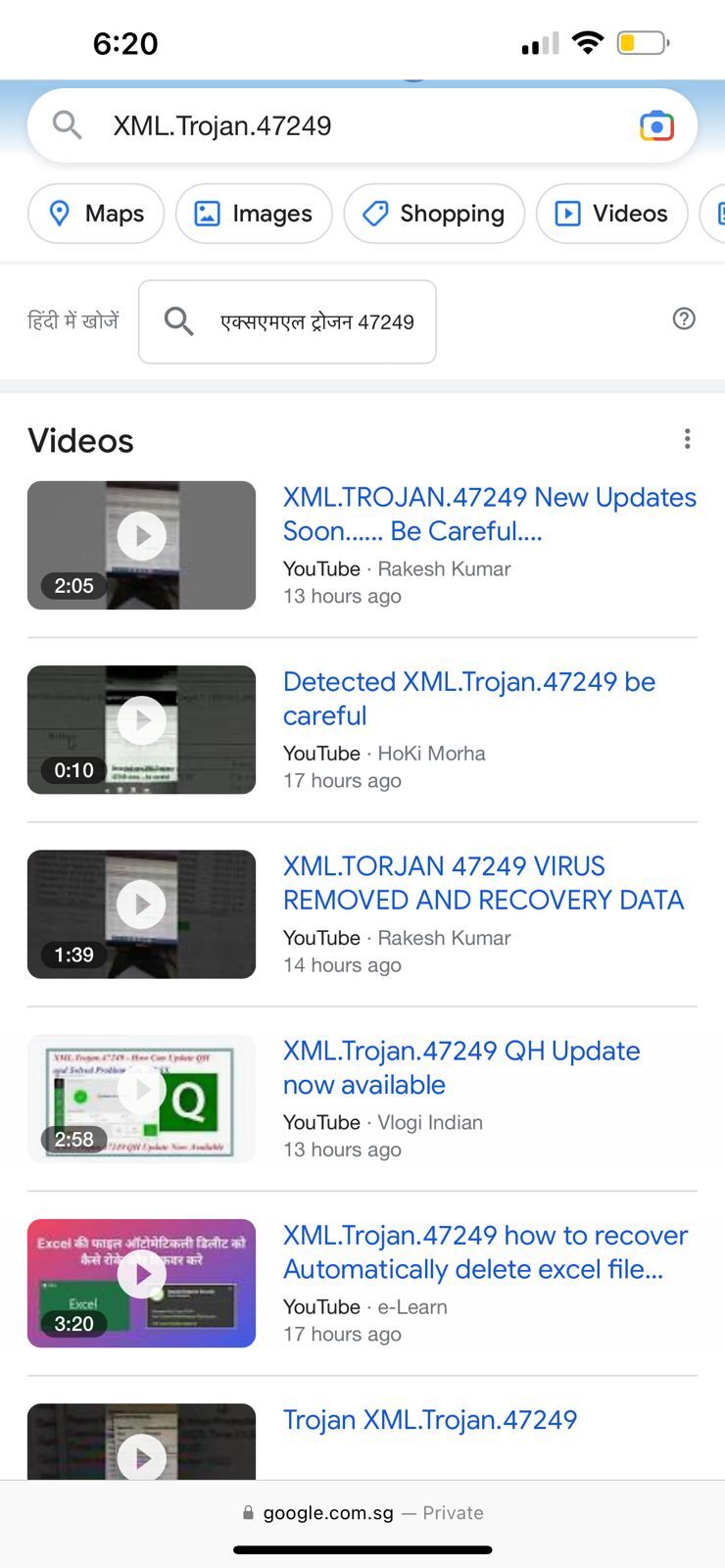Open Videos section overflow menu
This screenshot has height=1568, width=725.
[687, 439]
